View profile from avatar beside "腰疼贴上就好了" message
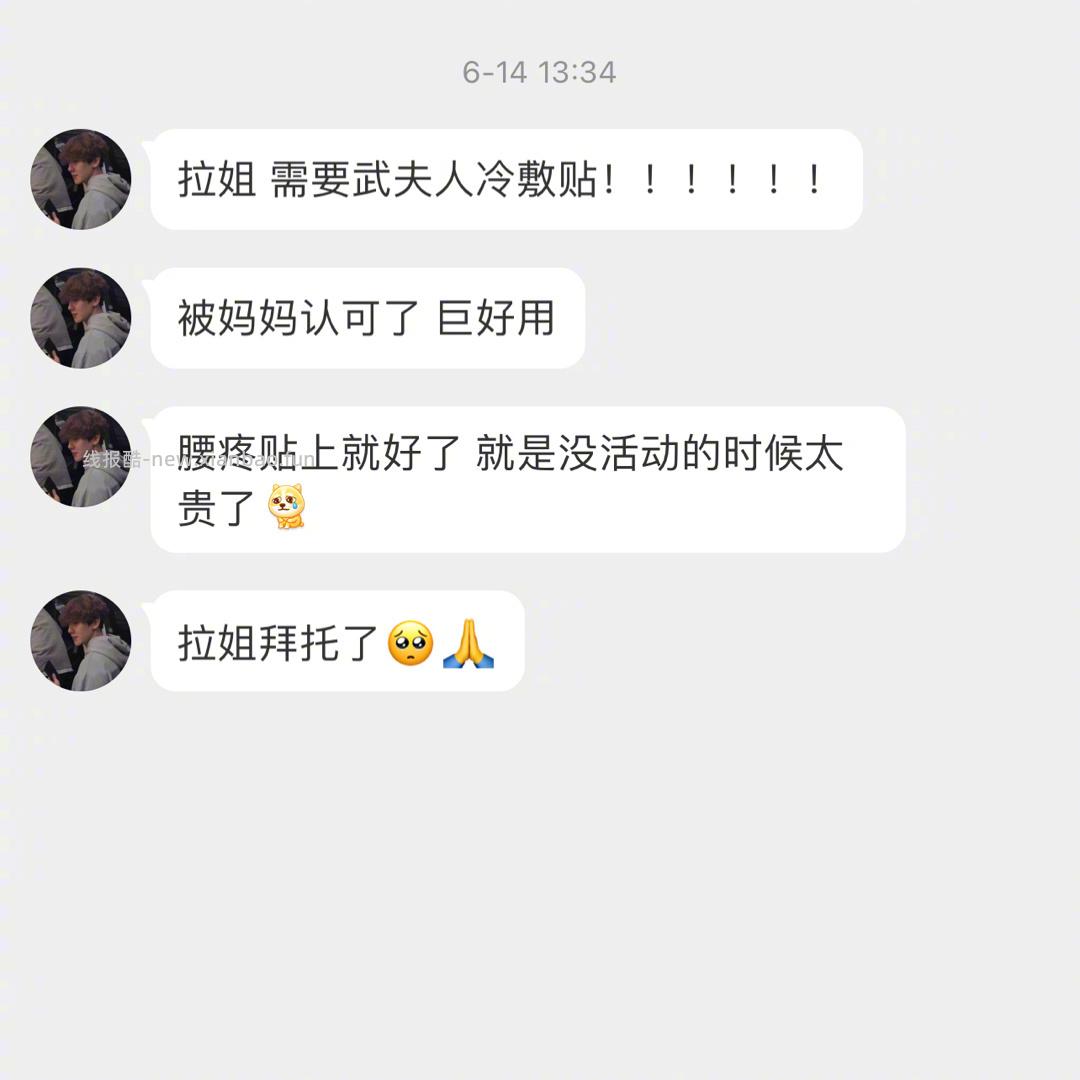This screenshot has height=1080, width=1080. pyautogui.click(x=81, y=457)
